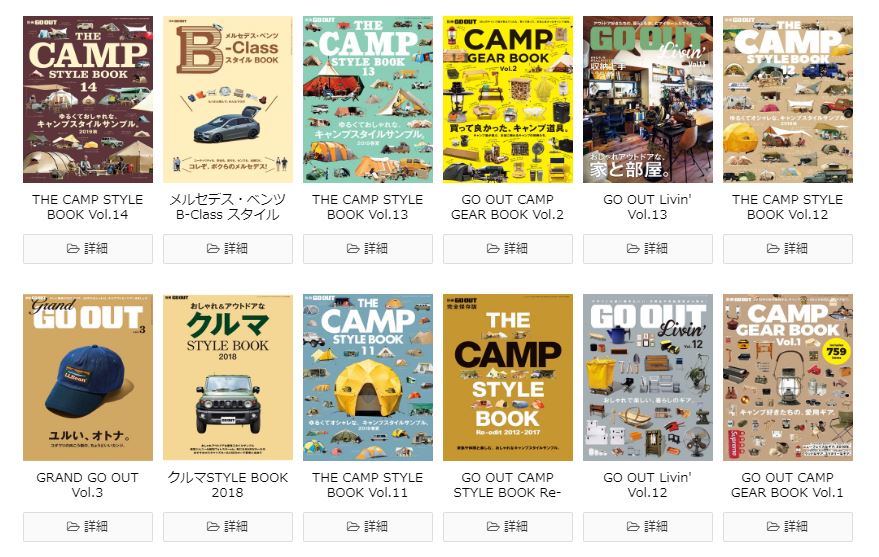The height and width of the screenshot is (557, 879).
Task: Open GO OUT CAMP GEAR BOOK Vol.2 cover
Action: [x=508, y=99]
